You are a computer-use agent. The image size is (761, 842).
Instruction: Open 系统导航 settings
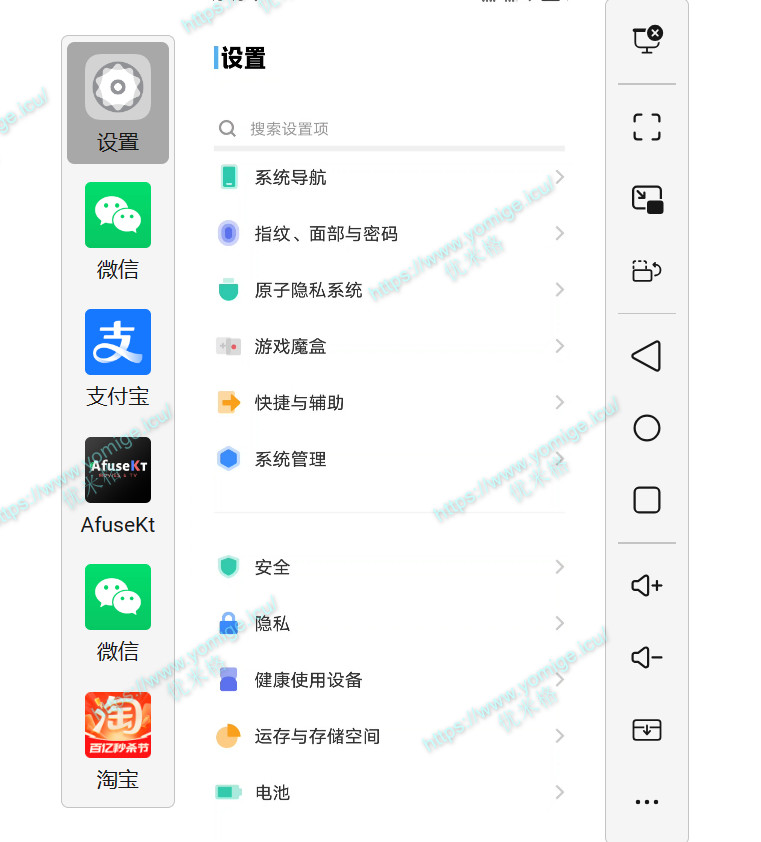tap(389, 178)
